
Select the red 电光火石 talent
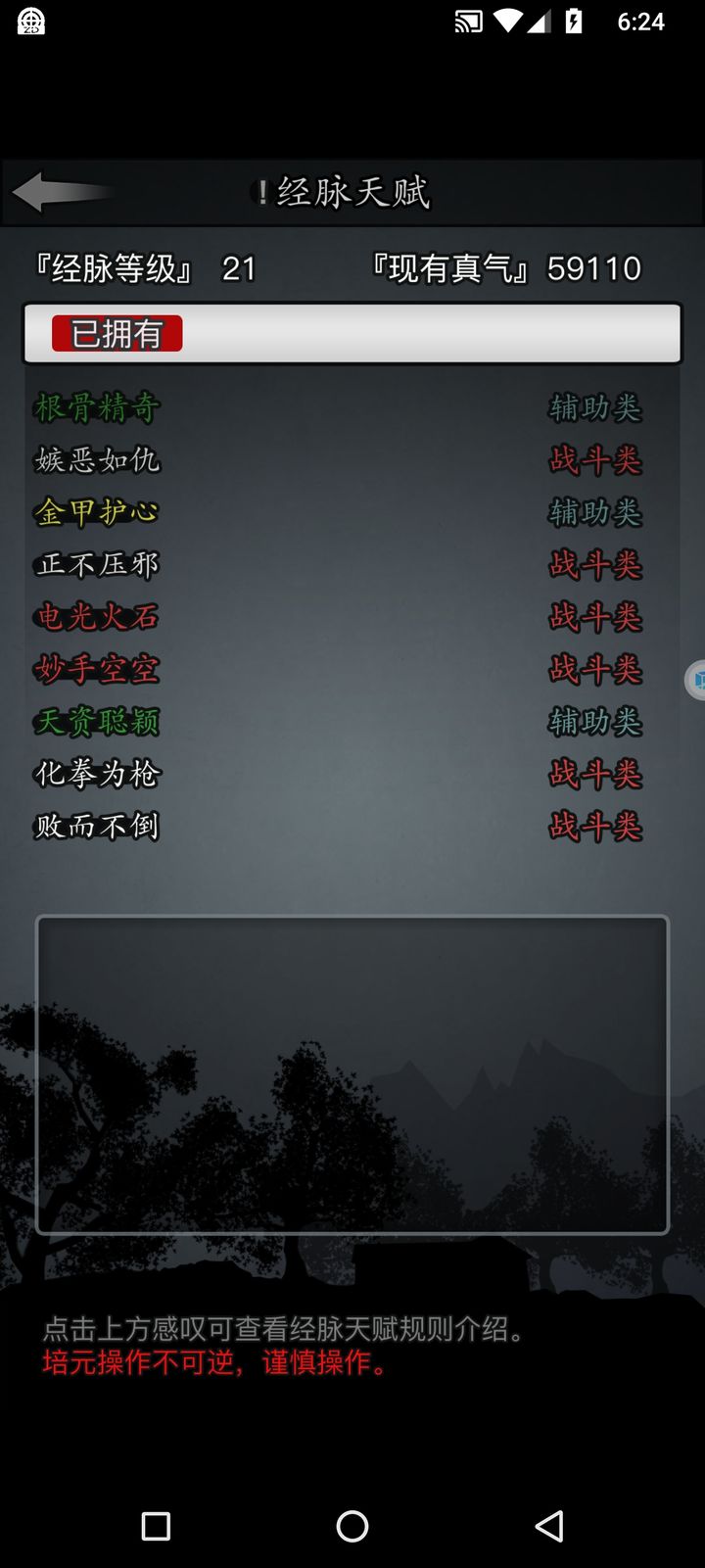tap(94, 617)
